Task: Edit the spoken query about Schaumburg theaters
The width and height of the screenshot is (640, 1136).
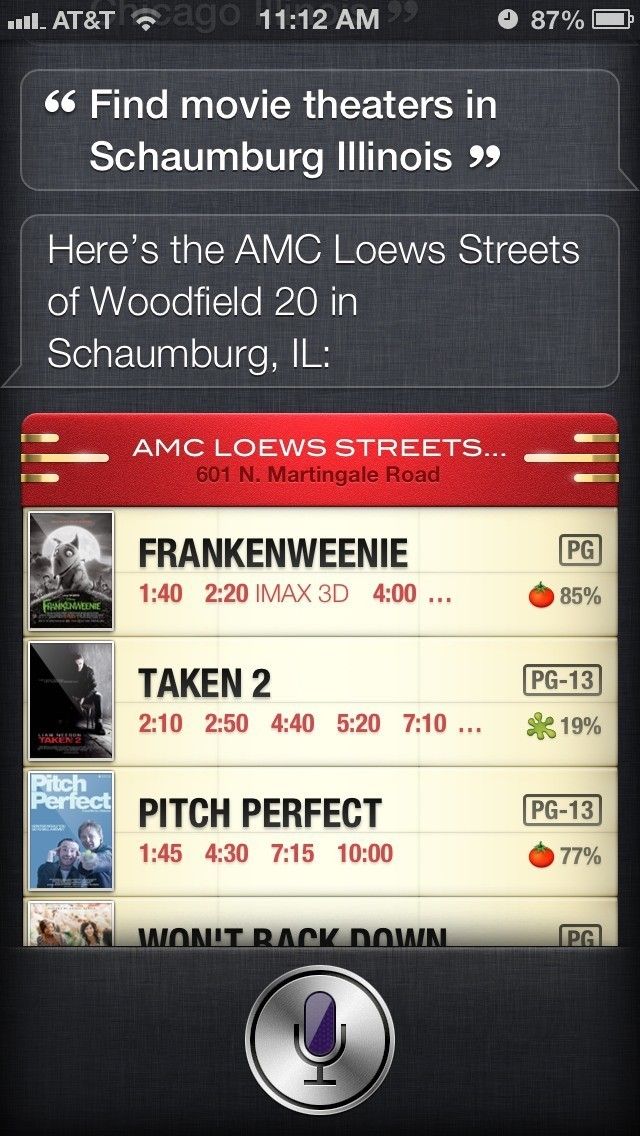Action: pyautogui.click(x=292, y=131)
